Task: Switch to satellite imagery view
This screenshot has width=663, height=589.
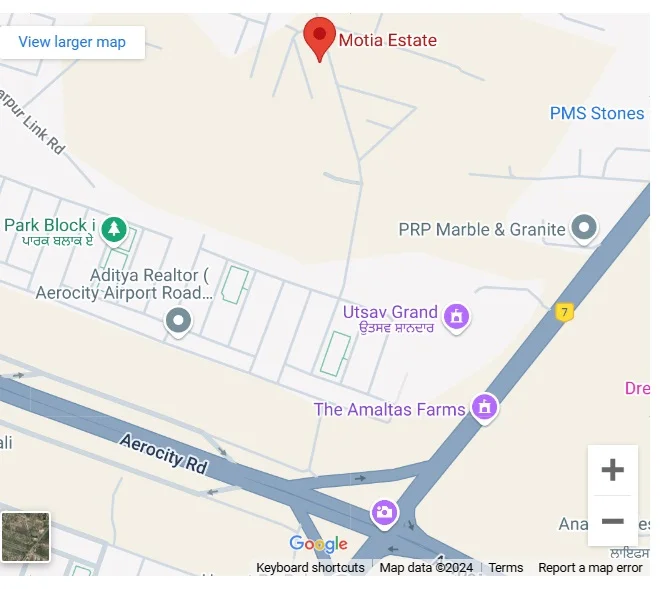Action: coord(26,537)
